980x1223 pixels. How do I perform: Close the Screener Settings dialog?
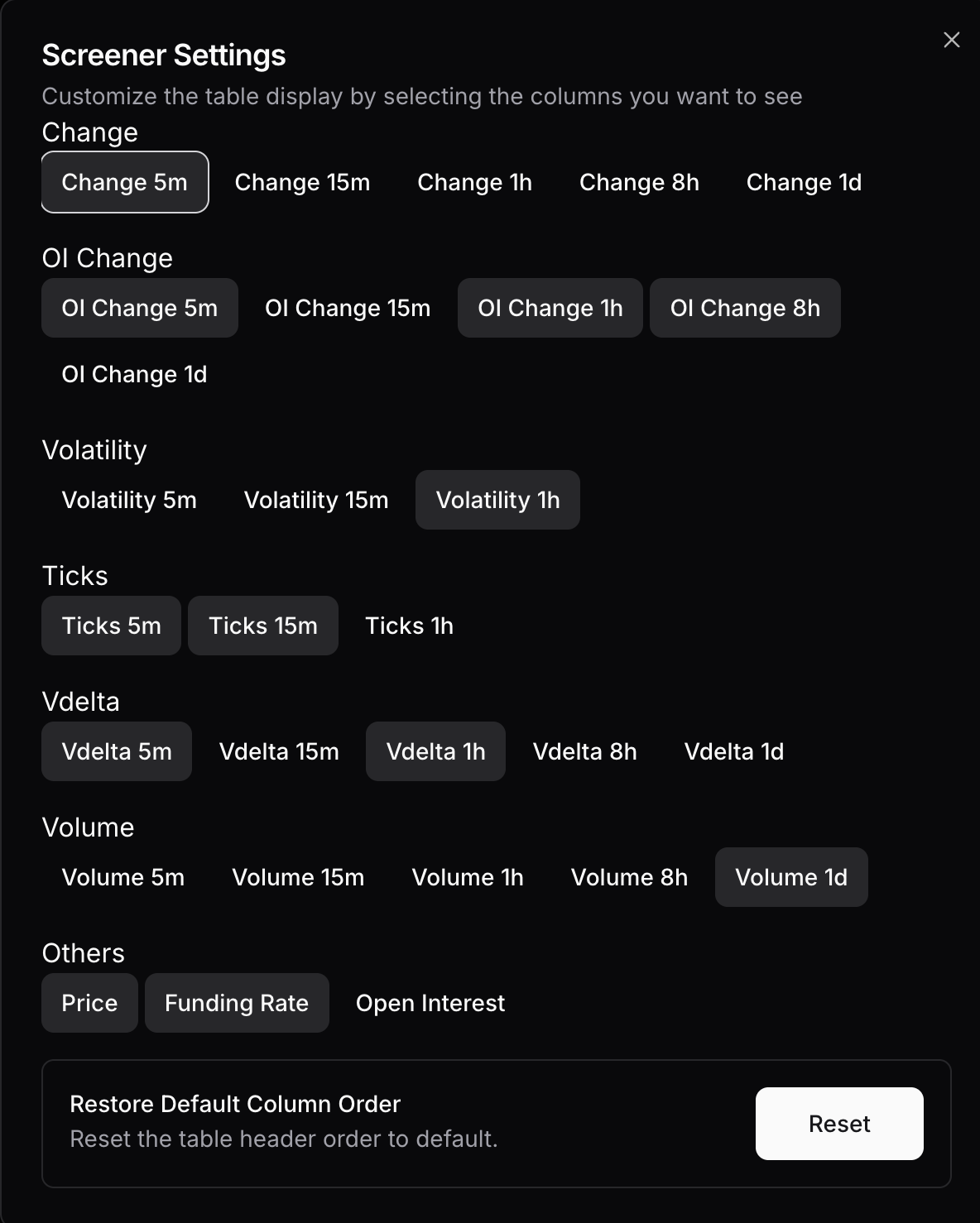point(951,40)
